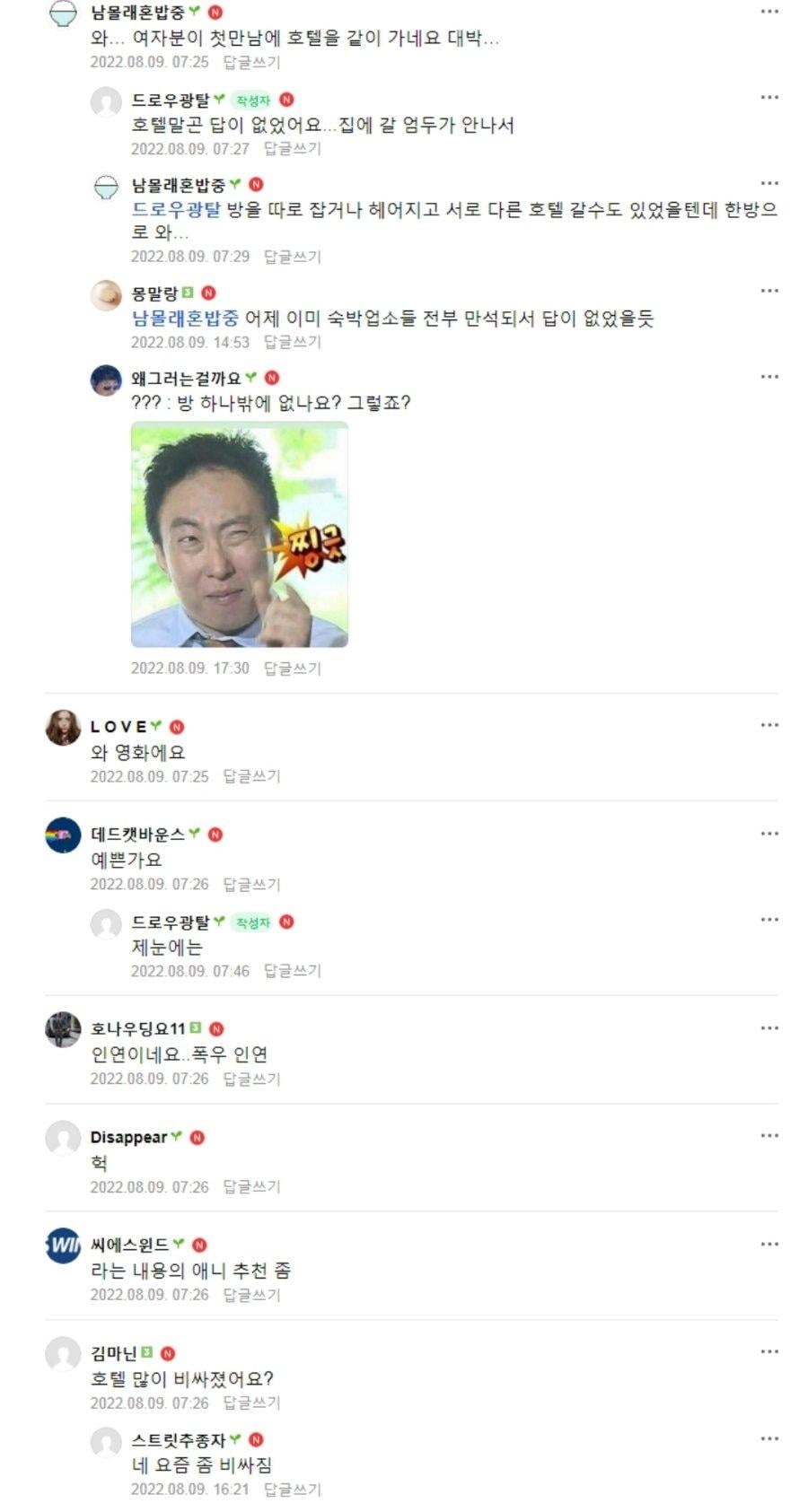Reply to 남몰래혼밥중's comment about 첫만남에 호텔

click(x=251, y=62)
